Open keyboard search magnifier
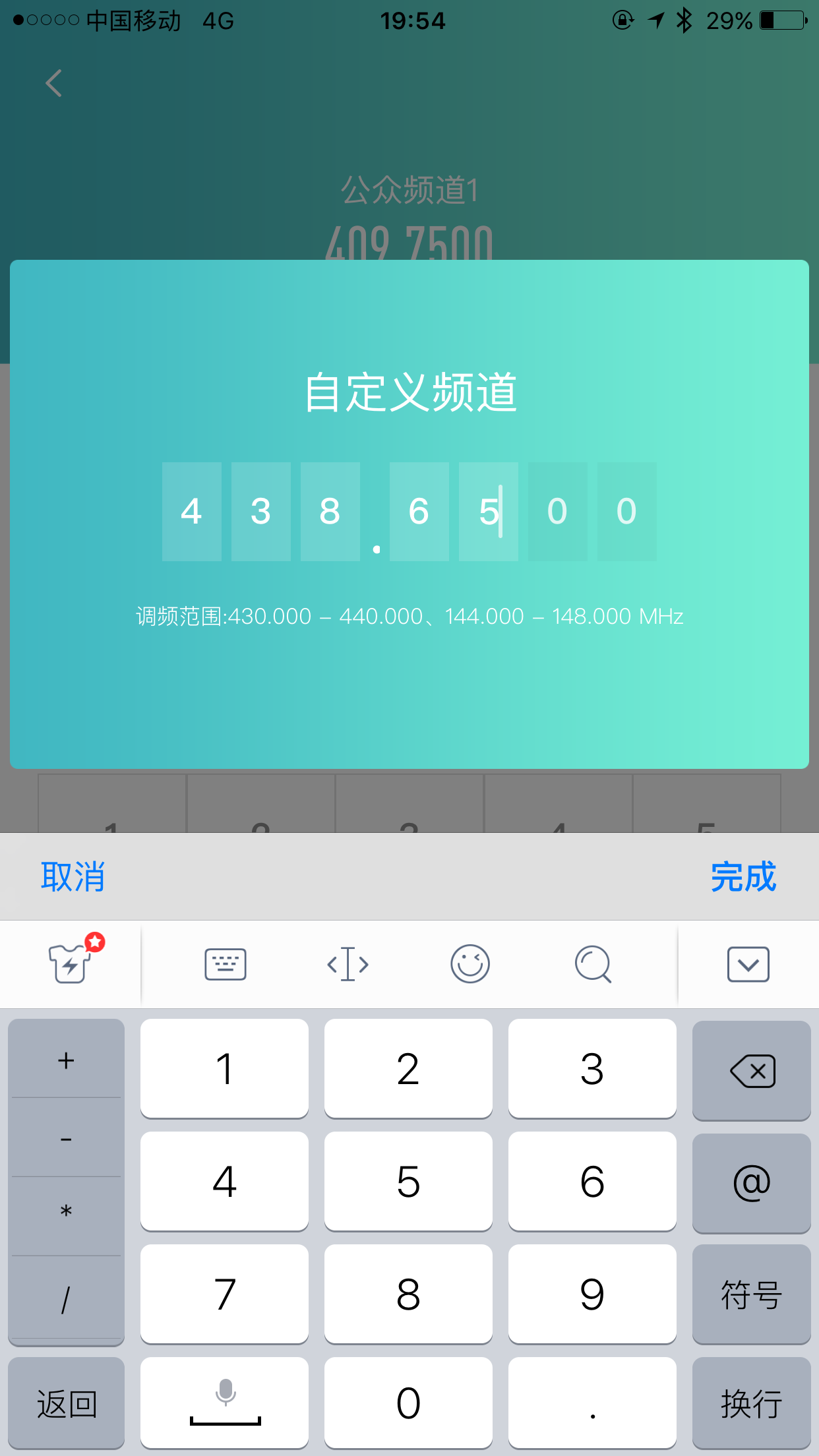Image resolution: width=819 pixels, height=1456 pixels. pos(593,964)
